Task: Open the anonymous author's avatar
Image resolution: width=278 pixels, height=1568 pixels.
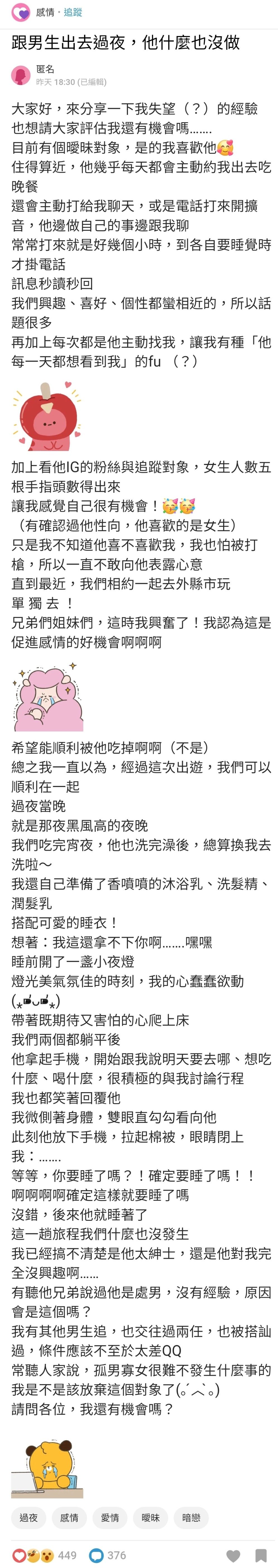Action: (x=21, y=75)
